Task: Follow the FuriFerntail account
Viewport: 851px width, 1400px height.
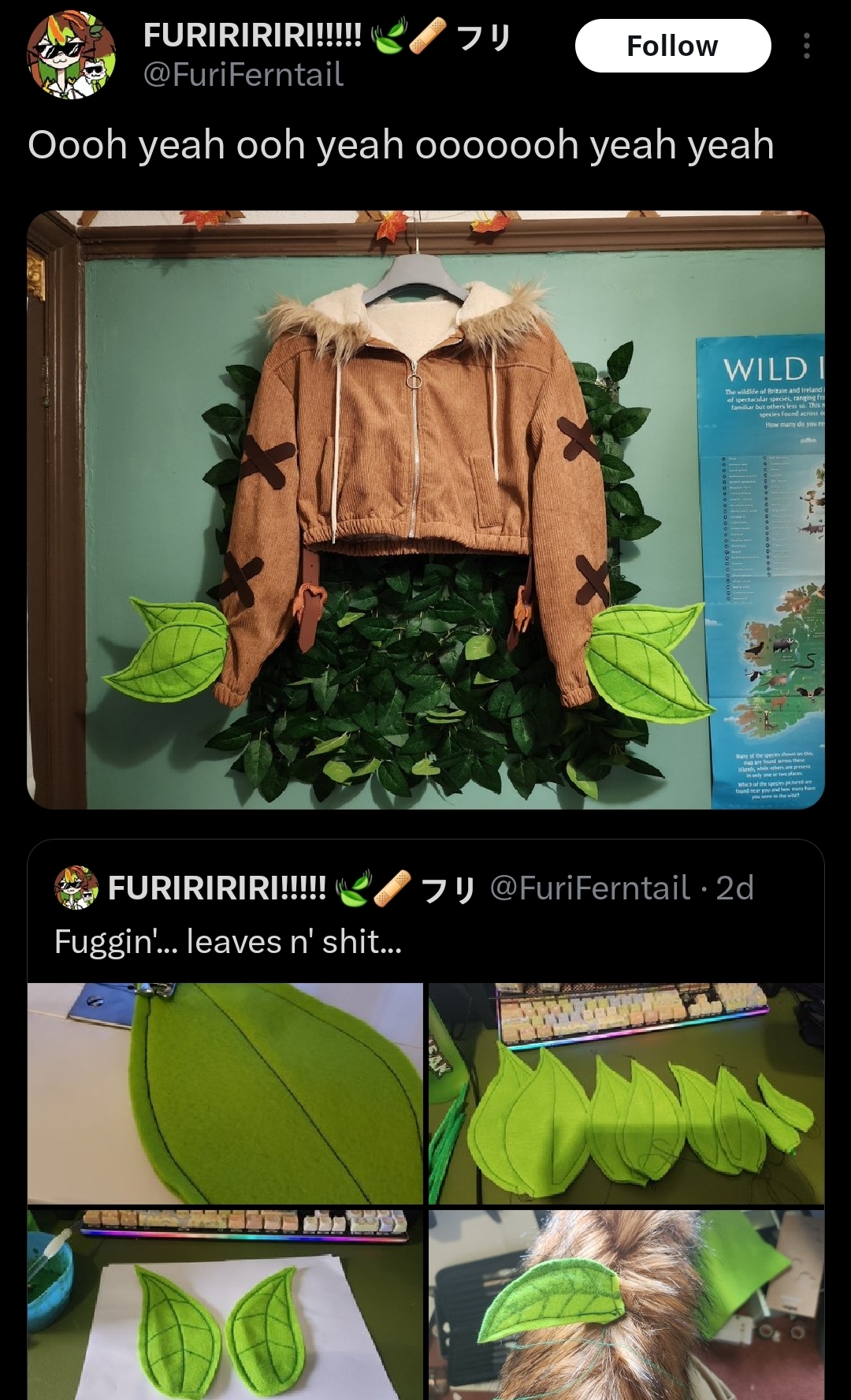Action: (672, 46)
